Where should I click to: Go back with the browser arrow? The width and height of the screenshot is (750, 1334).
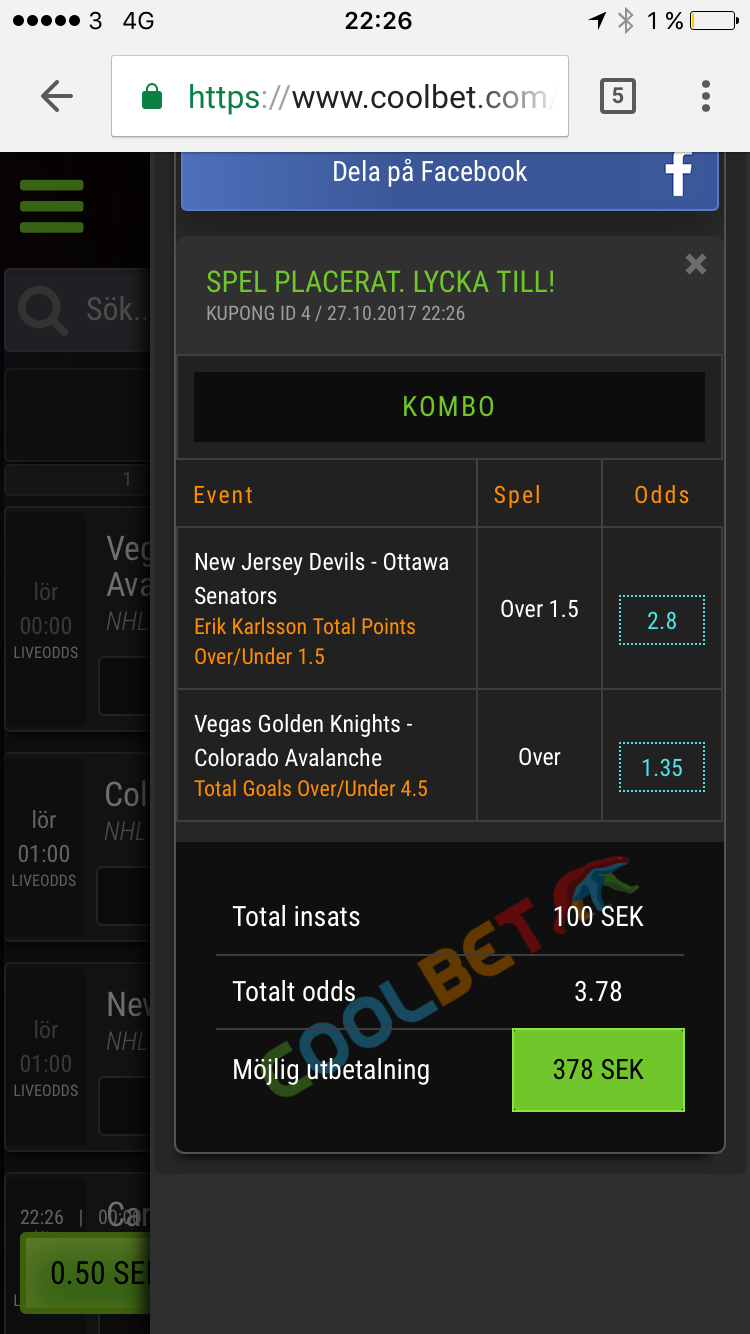57,96
